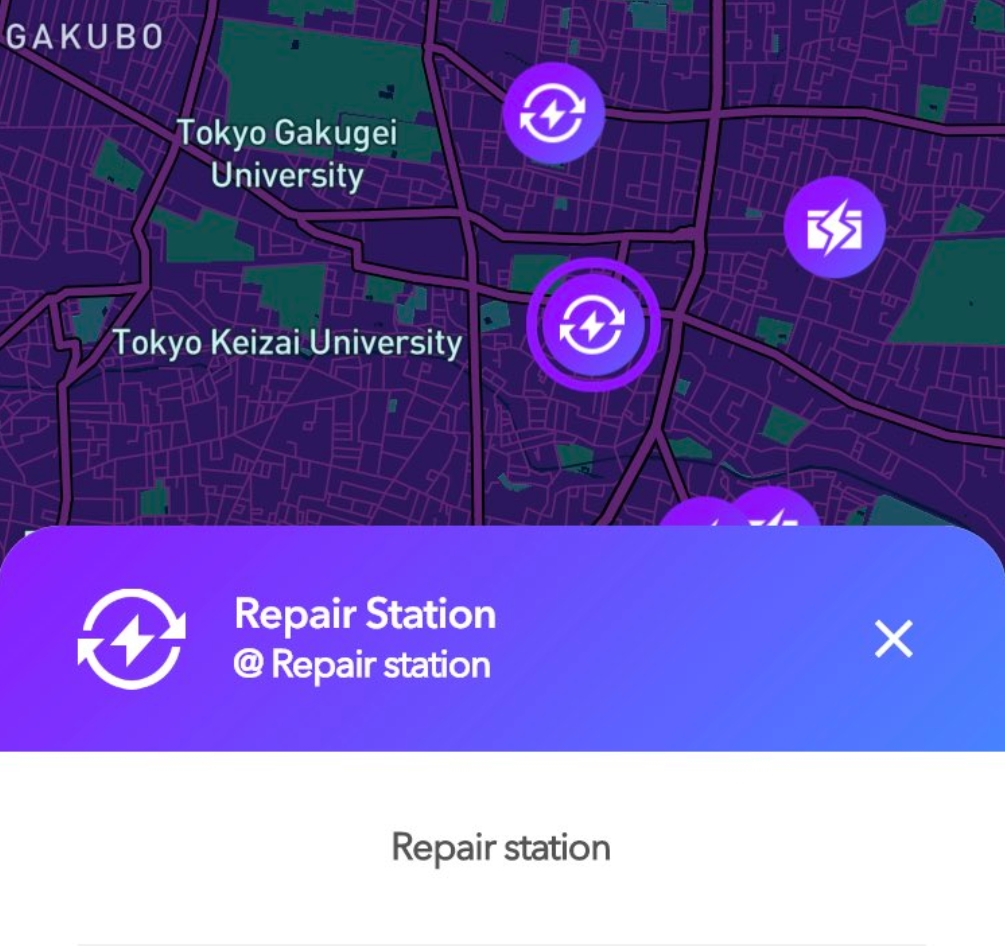Select the highlighted repair station marker
1005x946 pixels.
[592, 324]
